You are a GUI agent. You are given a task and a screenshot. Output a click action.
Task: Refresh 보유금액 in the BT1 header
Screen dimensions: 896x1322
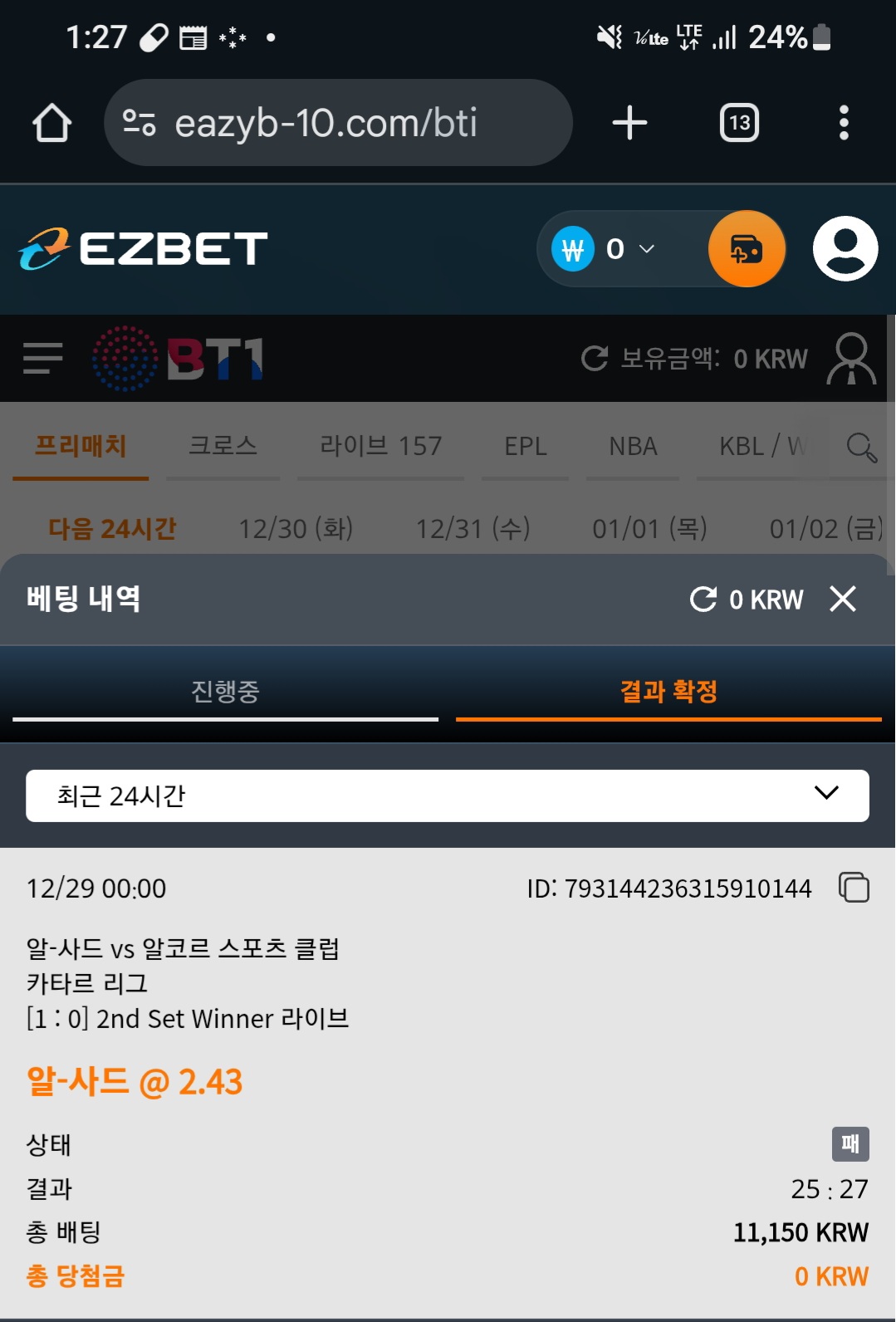(x=595, y=359)
